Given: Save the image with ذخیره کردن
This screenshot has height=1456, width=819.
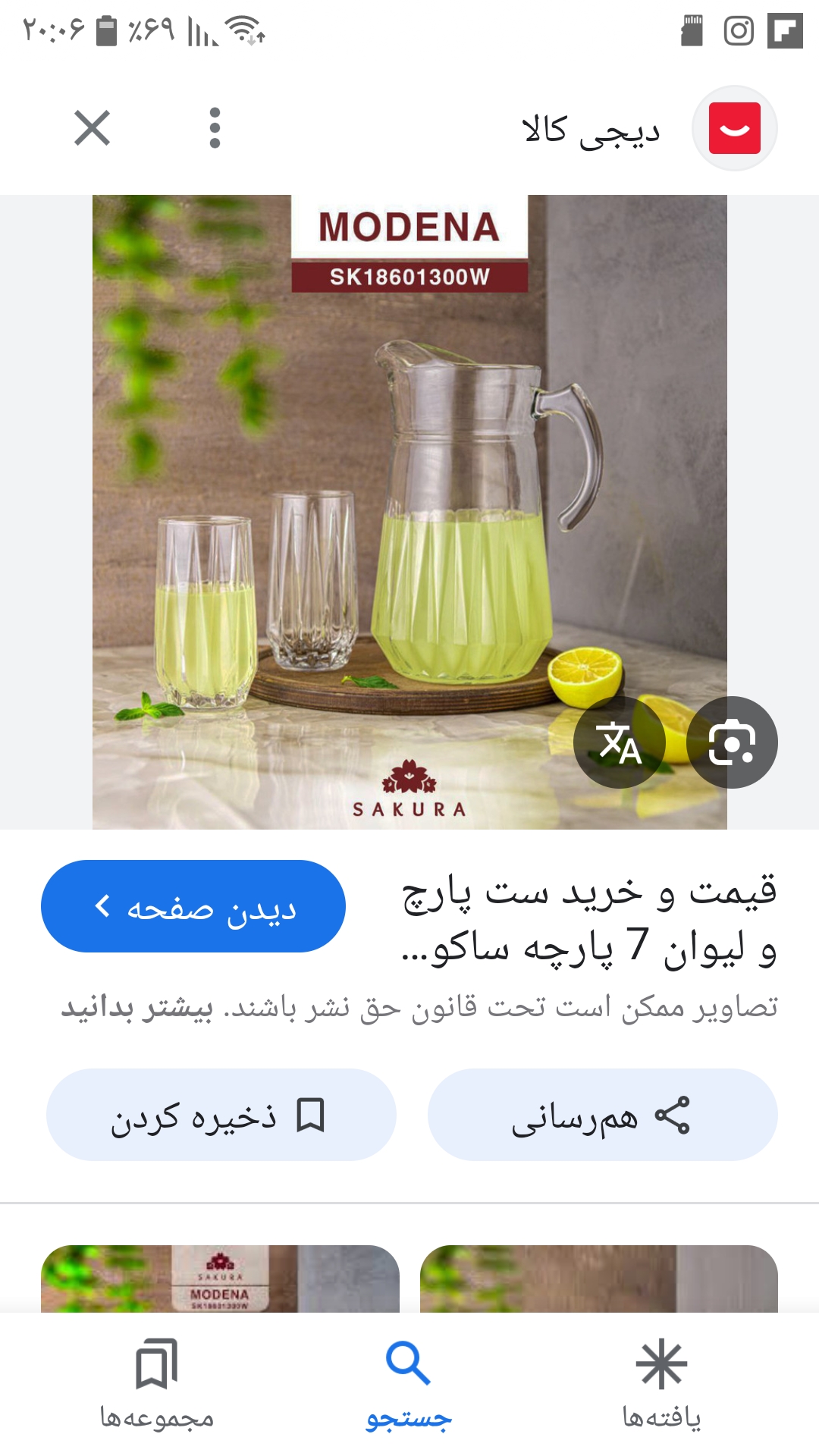Looking at the screenshot, I should (221, 1115).
